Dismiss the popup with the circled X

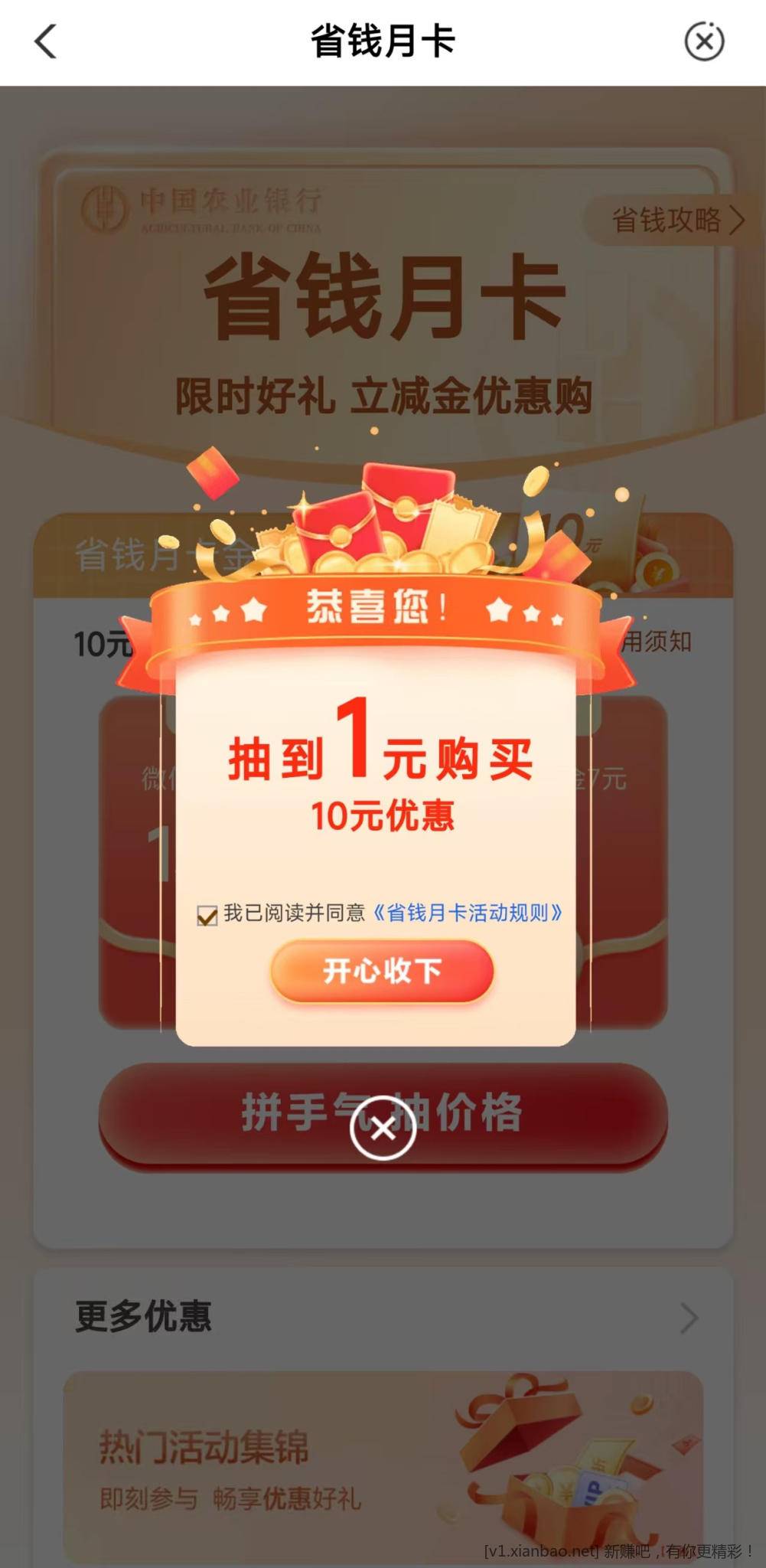pos(383,1127)
